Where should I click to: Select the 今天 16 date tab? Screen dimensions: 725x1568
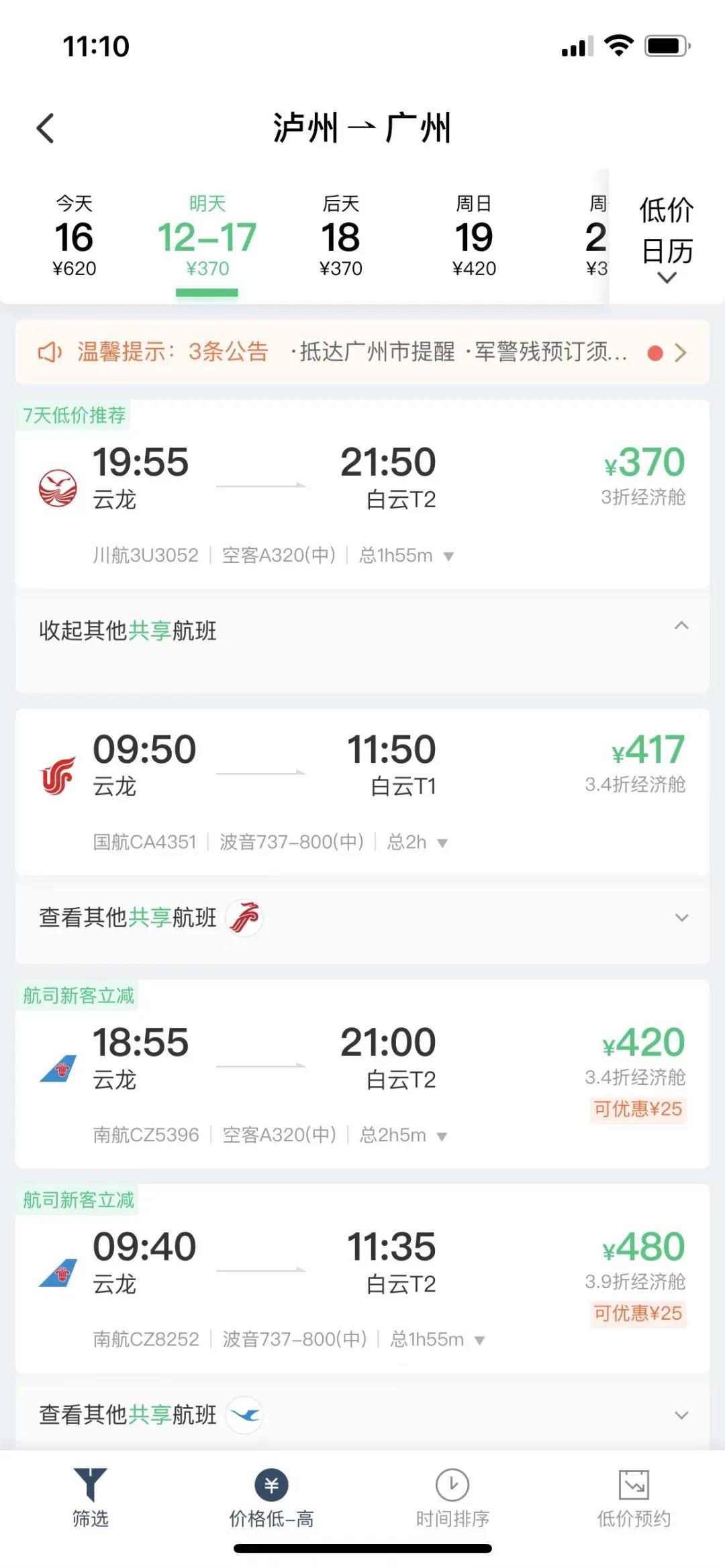[x=74, y=237]
